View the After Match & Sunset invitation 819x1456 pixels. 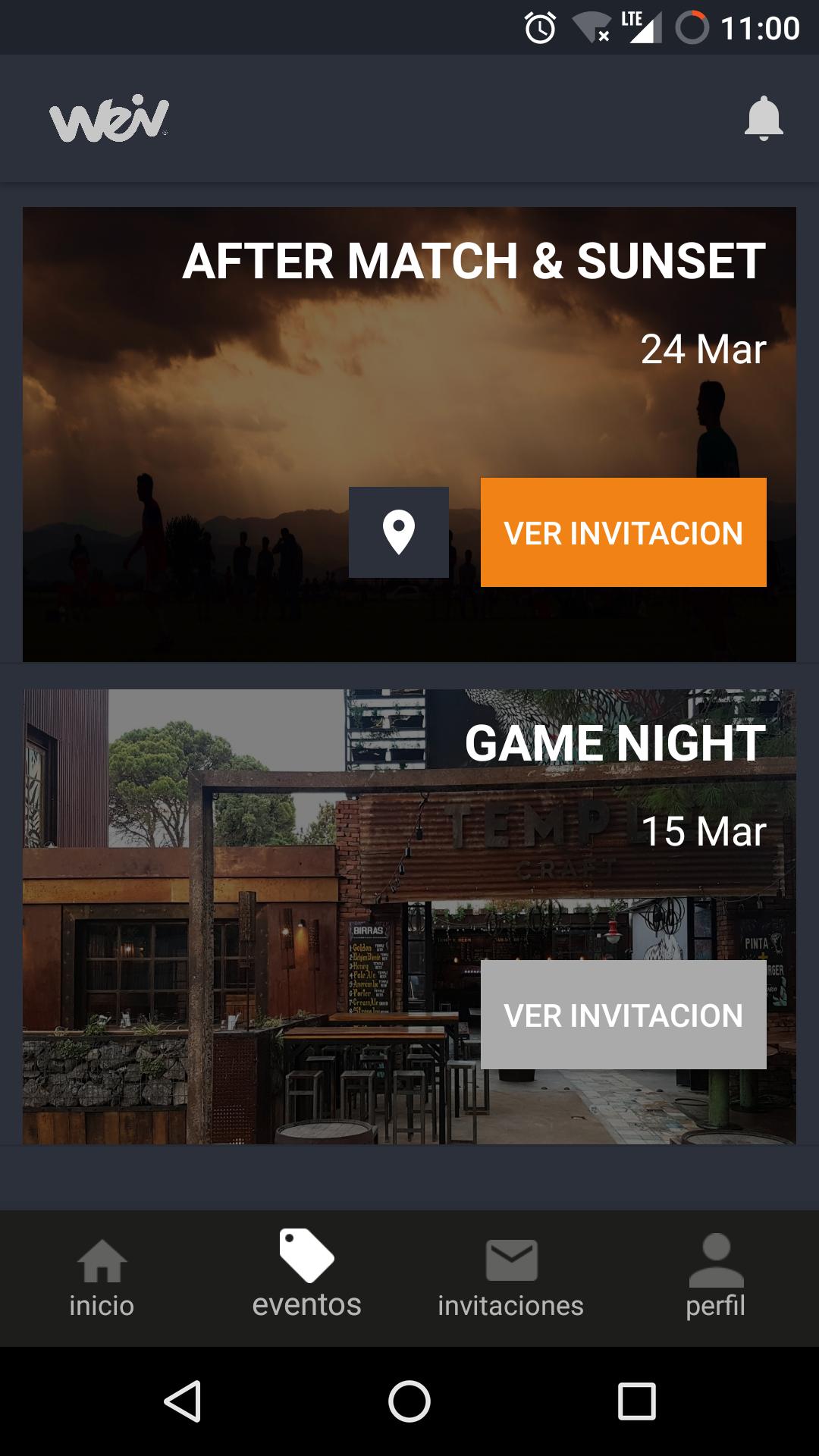coord(623,532)
